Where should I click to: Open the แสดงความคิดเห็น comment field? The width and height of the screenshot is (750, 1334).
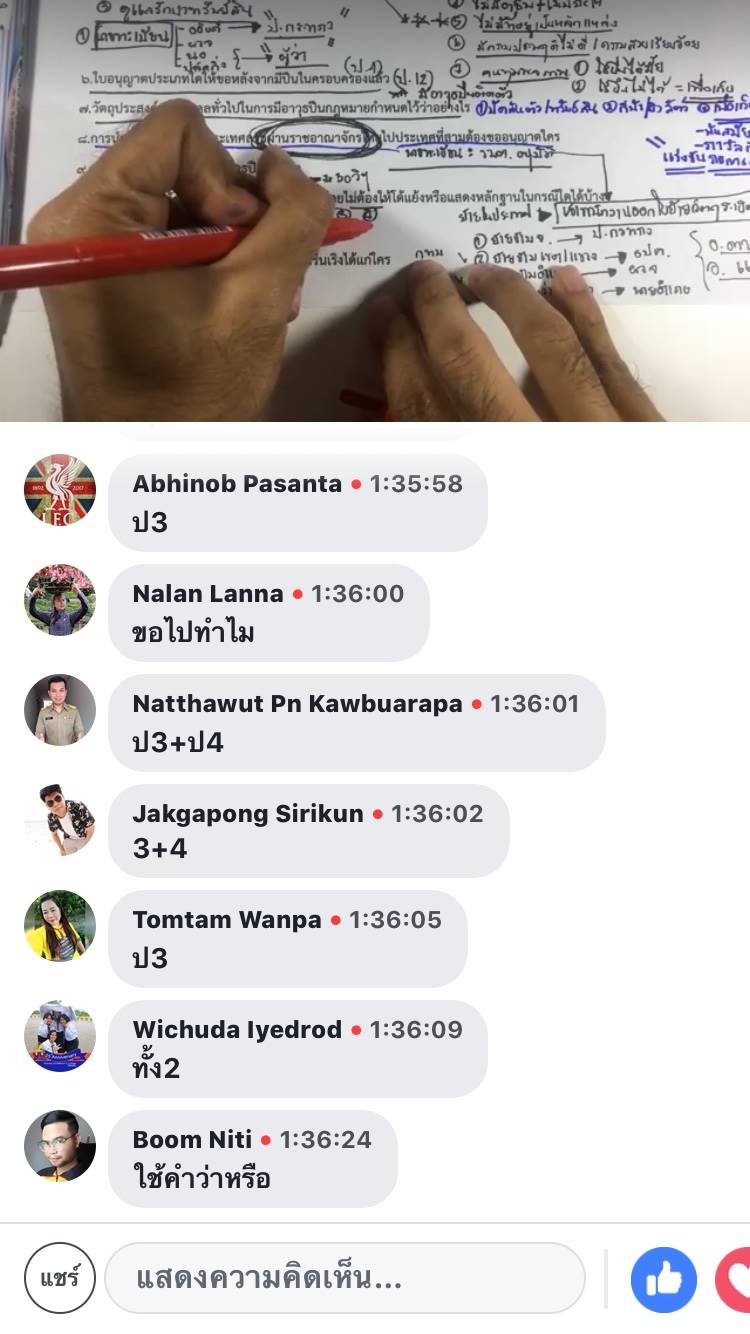point(344,1277)
